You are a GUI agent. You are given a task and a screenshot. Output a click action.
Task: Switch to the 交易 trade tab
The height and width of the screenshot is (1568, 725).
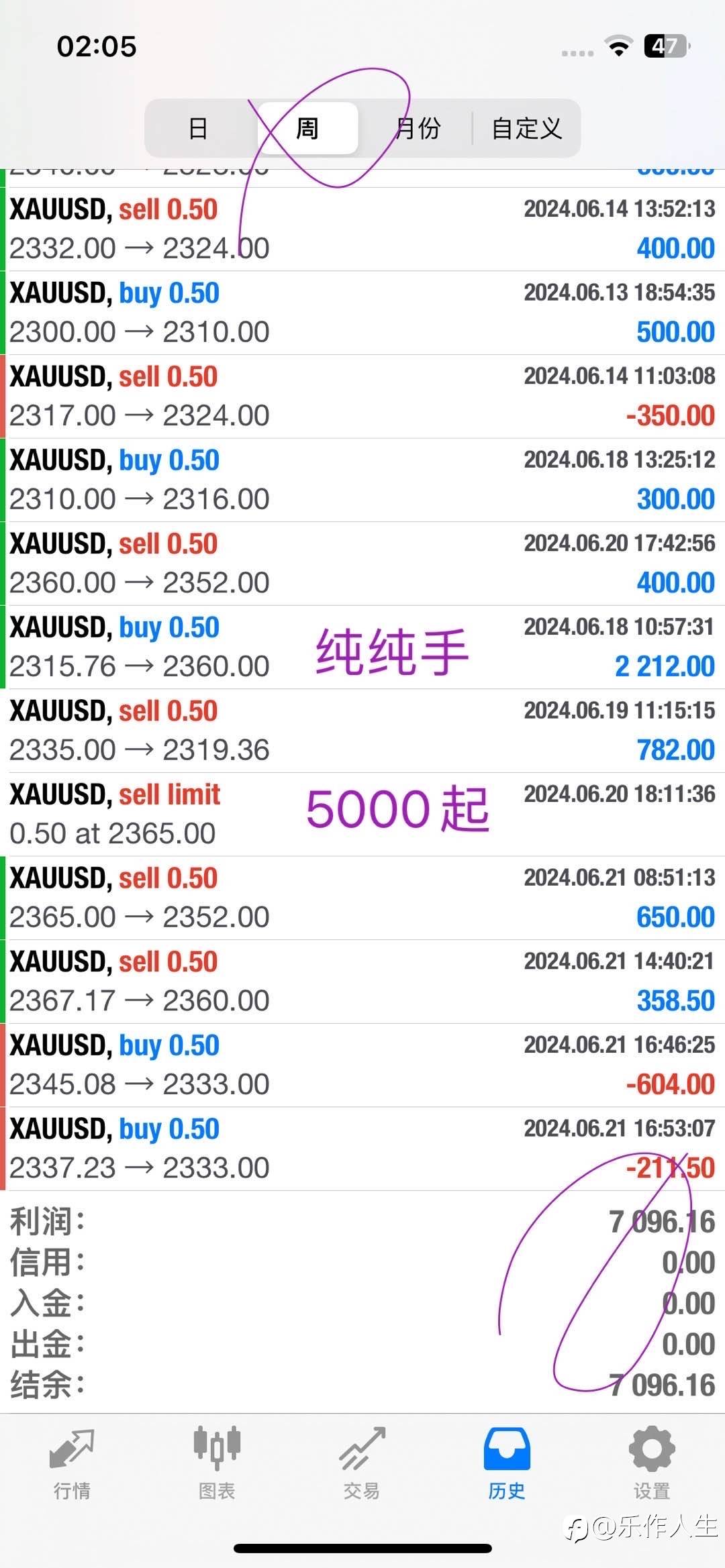[362, 1463]
